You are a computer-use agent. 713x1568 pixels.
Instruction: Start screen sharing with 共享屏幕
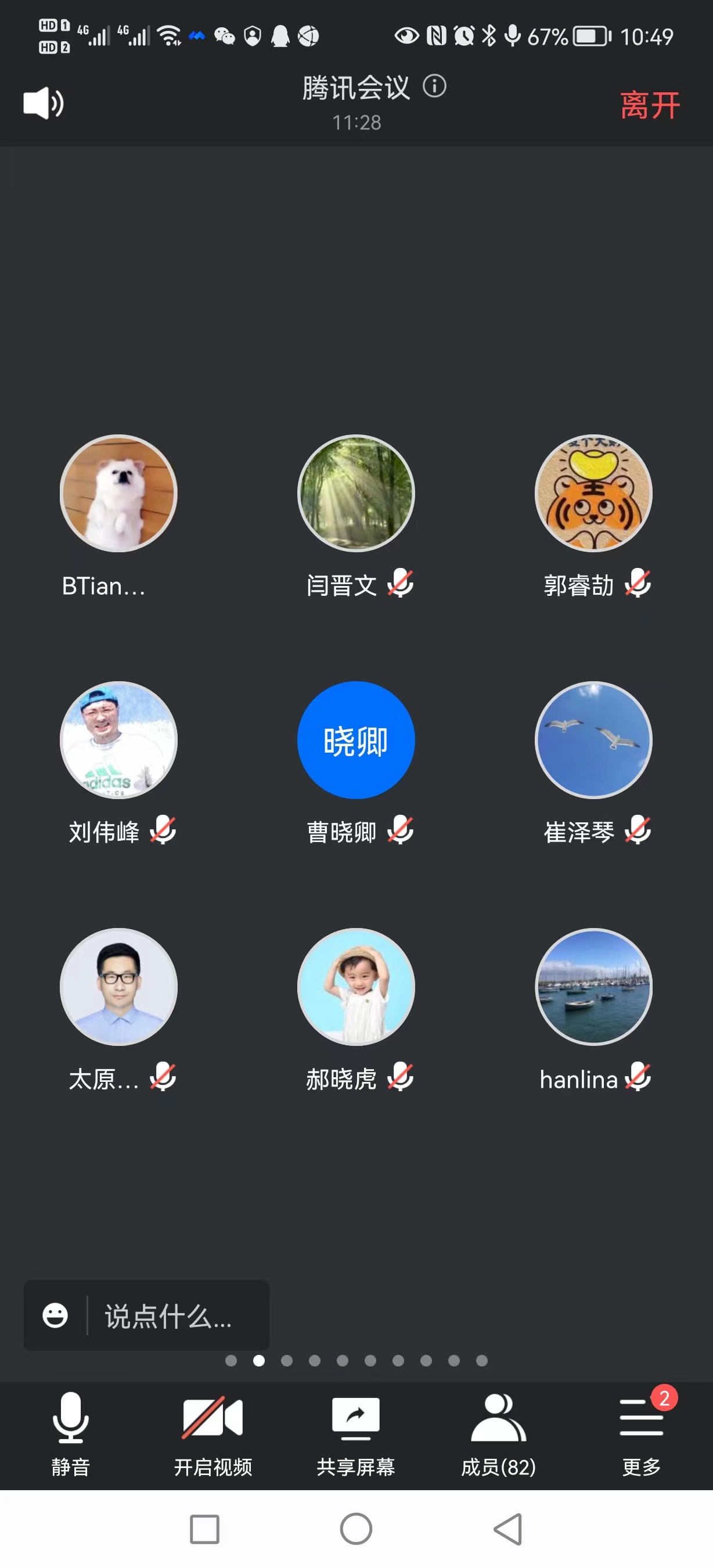tap(356, 1433)
